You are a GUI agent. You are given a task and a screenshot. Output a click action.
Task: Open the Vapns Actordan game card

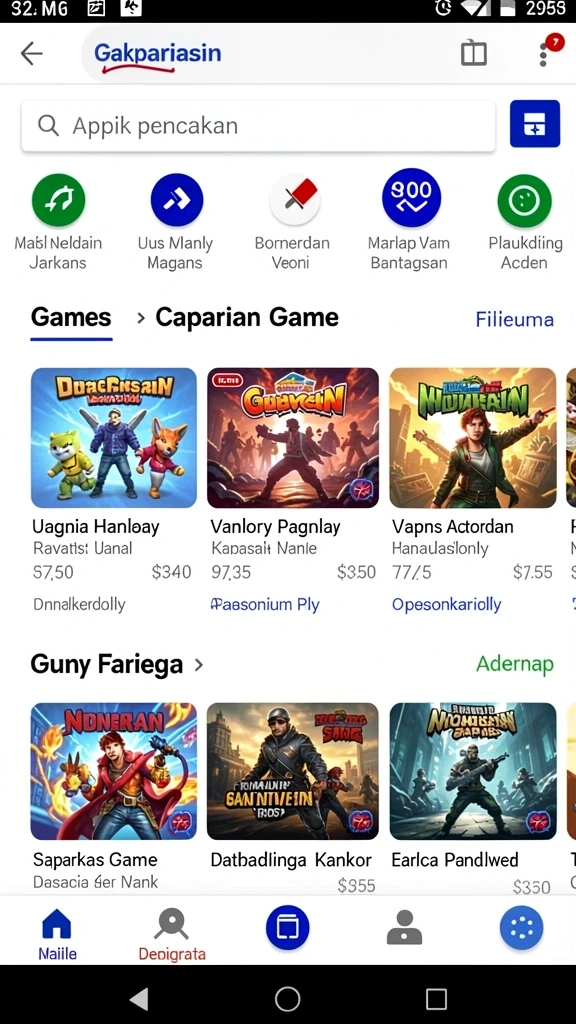coord(473,490)
